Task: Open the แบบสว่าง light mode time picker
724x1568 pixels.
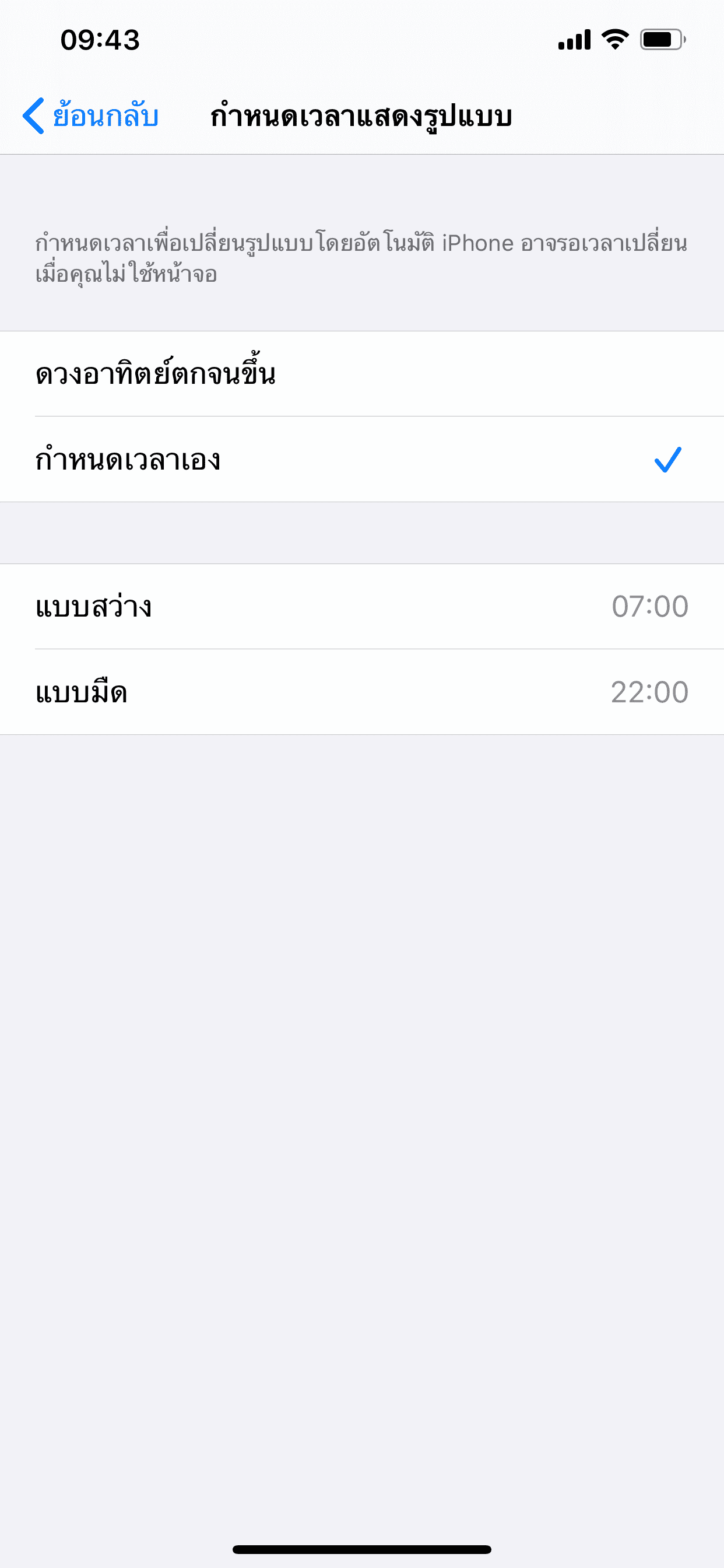Action: point(362,605)
